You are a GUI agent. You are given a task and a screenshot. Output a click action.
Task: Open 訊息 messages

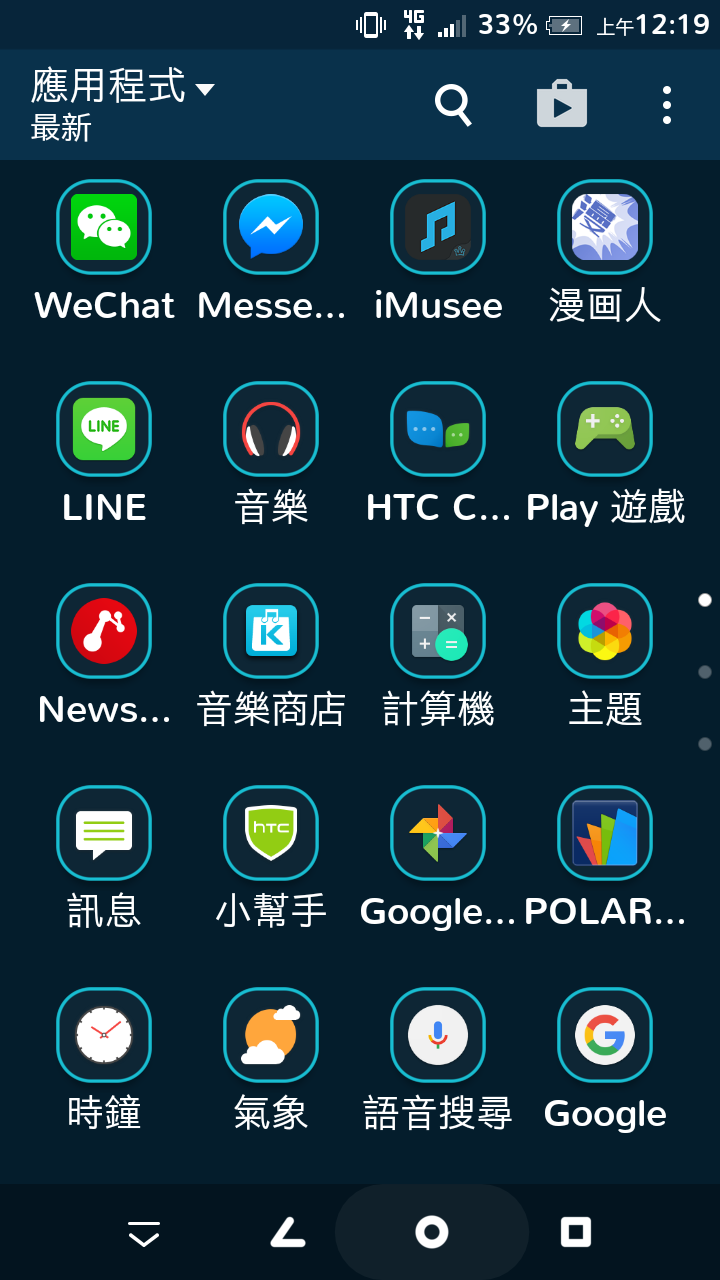click(x=104, y=833)
